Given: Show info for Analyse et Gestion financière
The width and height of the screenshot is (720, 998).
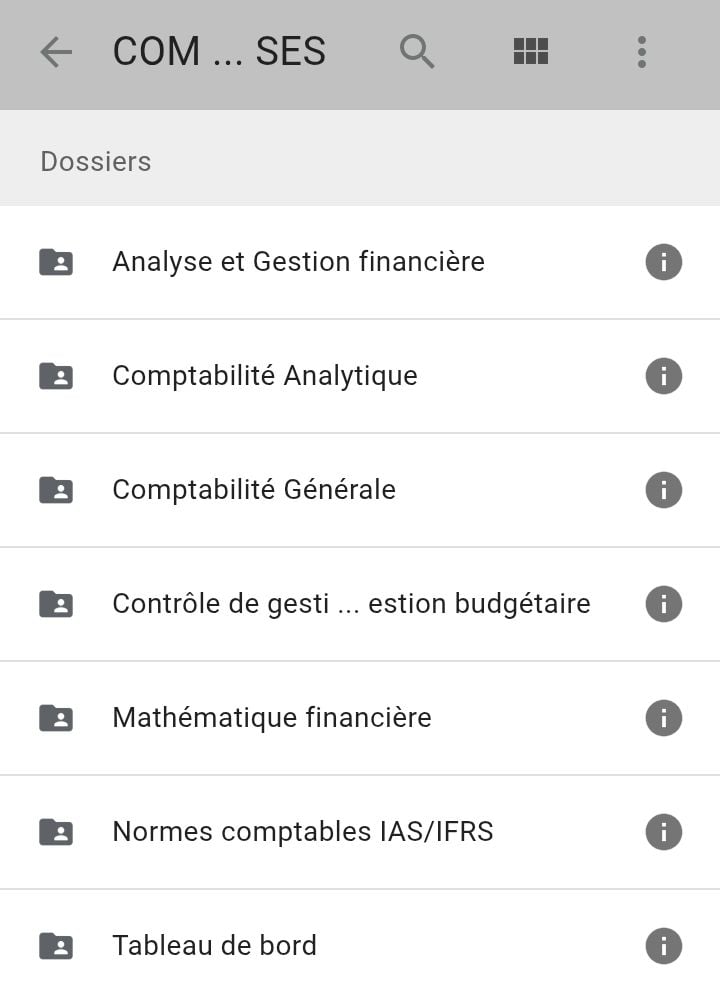Looking at the screenshot, I should (x=663, y=262).
